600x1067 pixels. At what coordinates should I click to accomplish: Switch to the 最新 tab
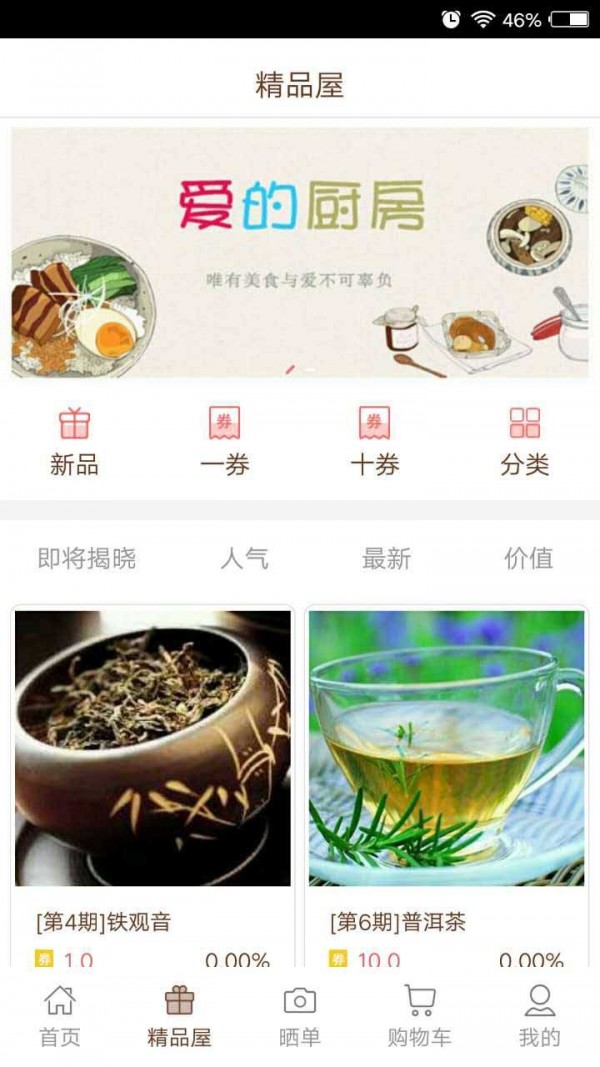click(386, 558)
